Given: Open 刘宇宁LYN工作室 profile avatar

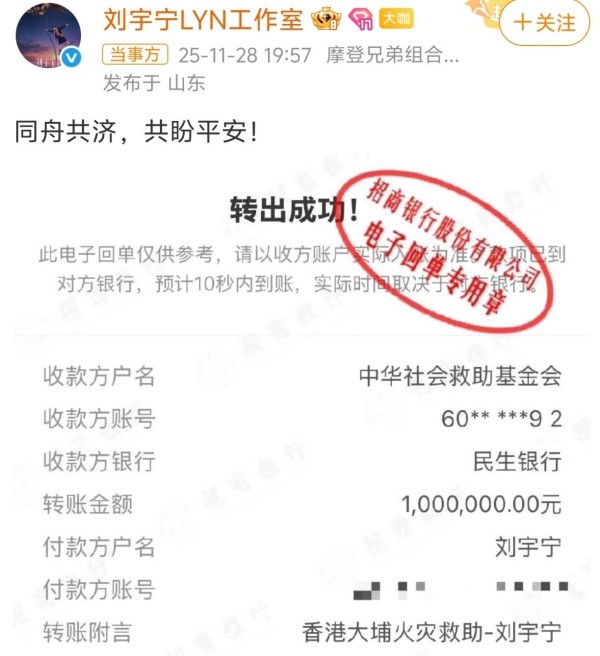Looking at the screenshot, I should coord(47,35).
